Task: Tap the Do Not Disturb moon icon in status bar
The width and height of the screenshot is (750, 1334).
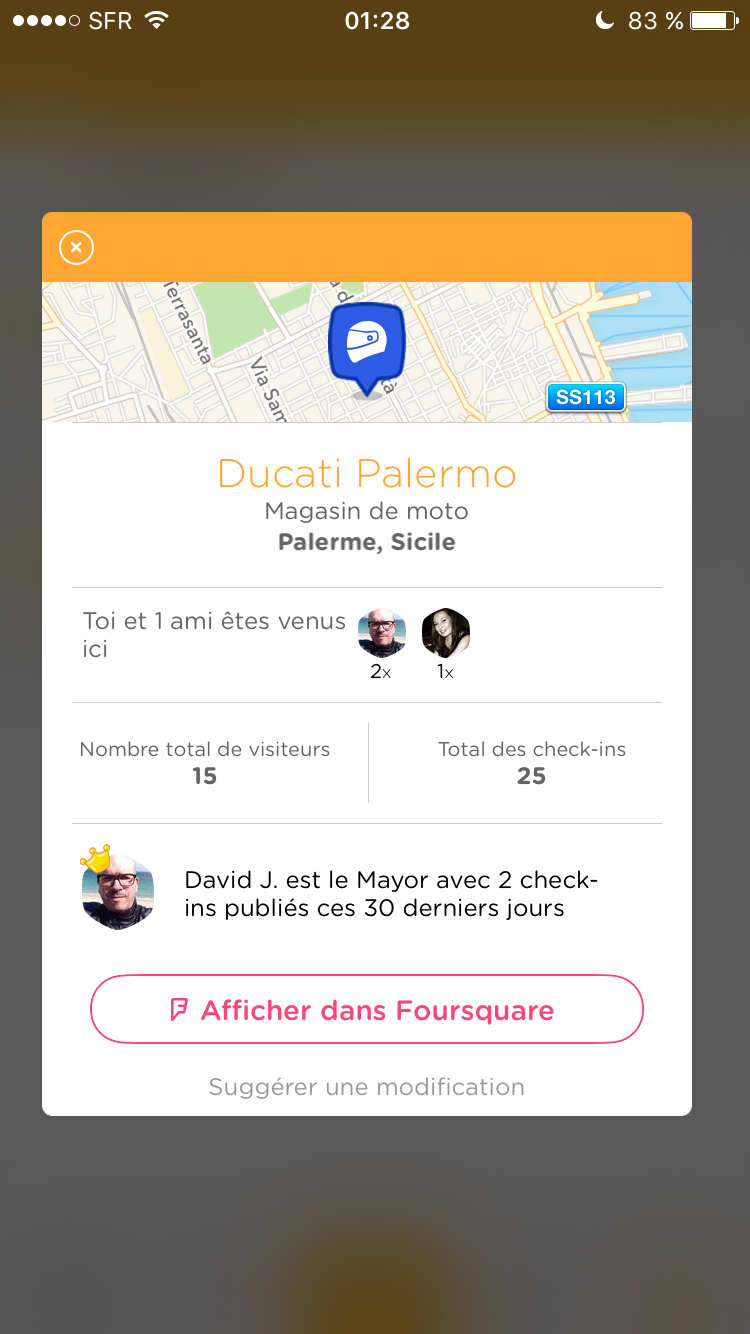Action: click(605, 19)
